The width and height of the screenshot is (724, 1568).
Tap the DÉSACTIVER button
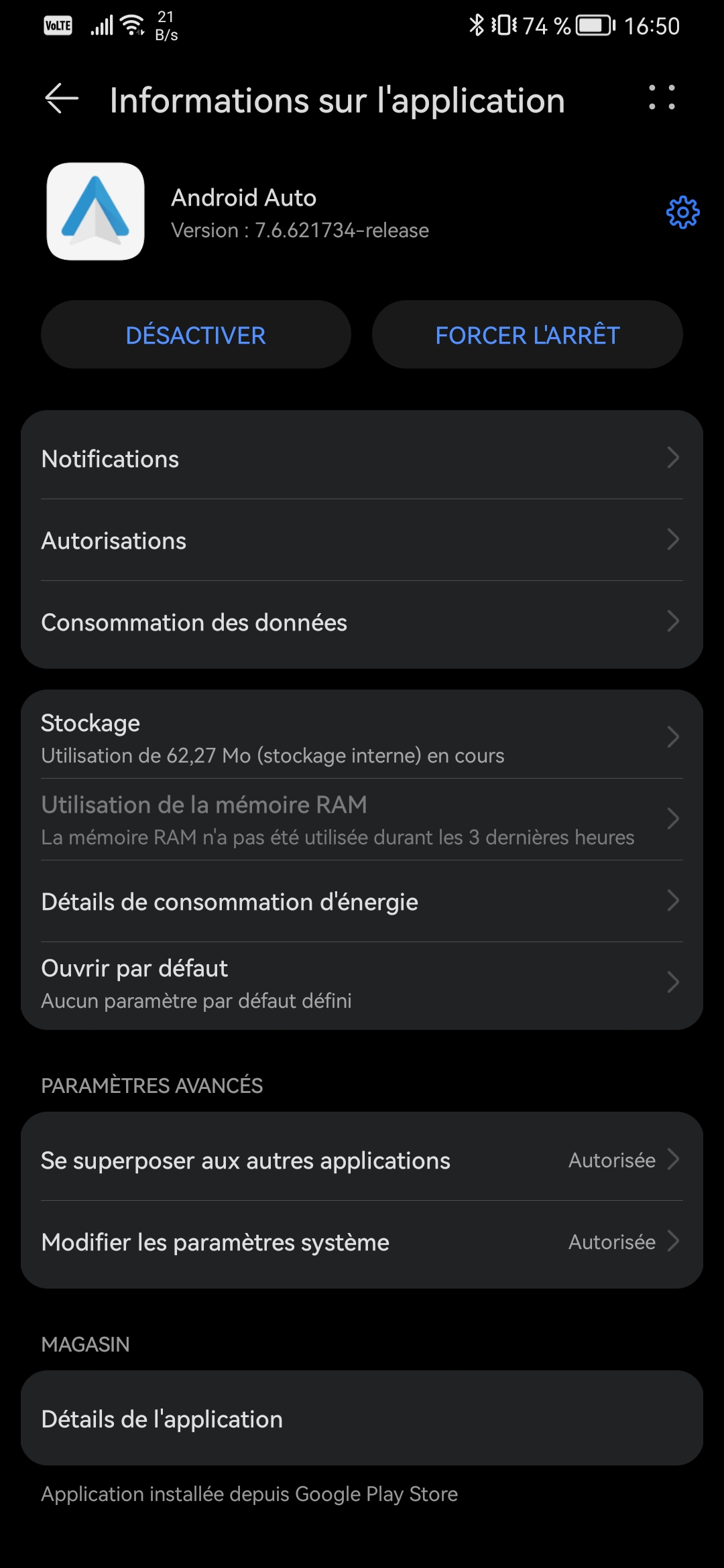click(196, 334)
